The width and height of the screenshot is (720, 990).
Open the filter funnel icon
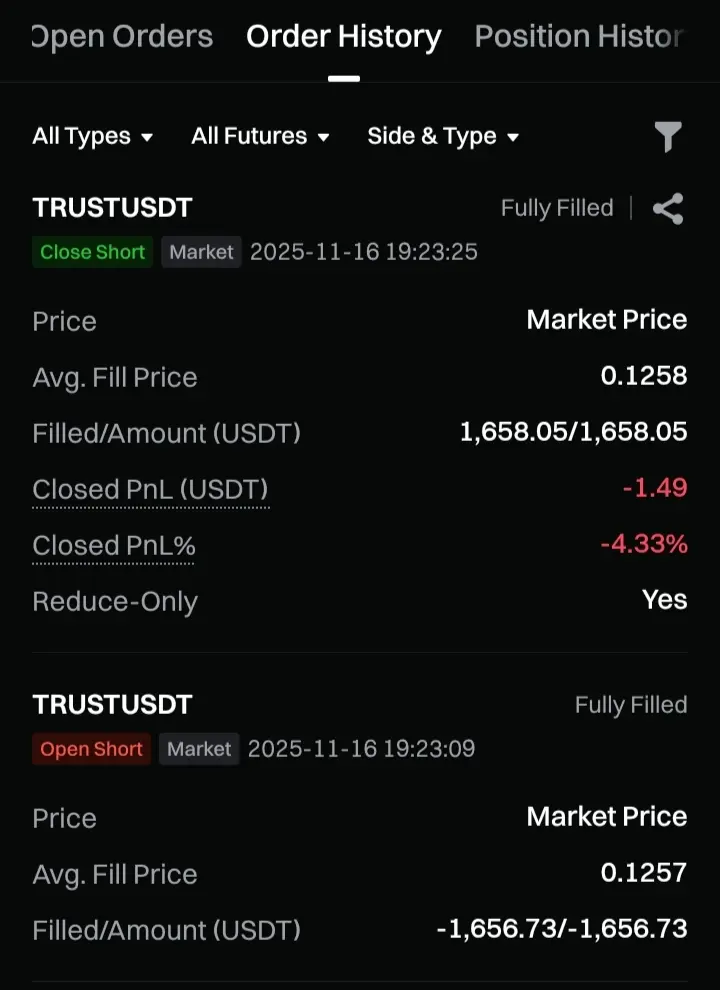(x=668, y=136)
